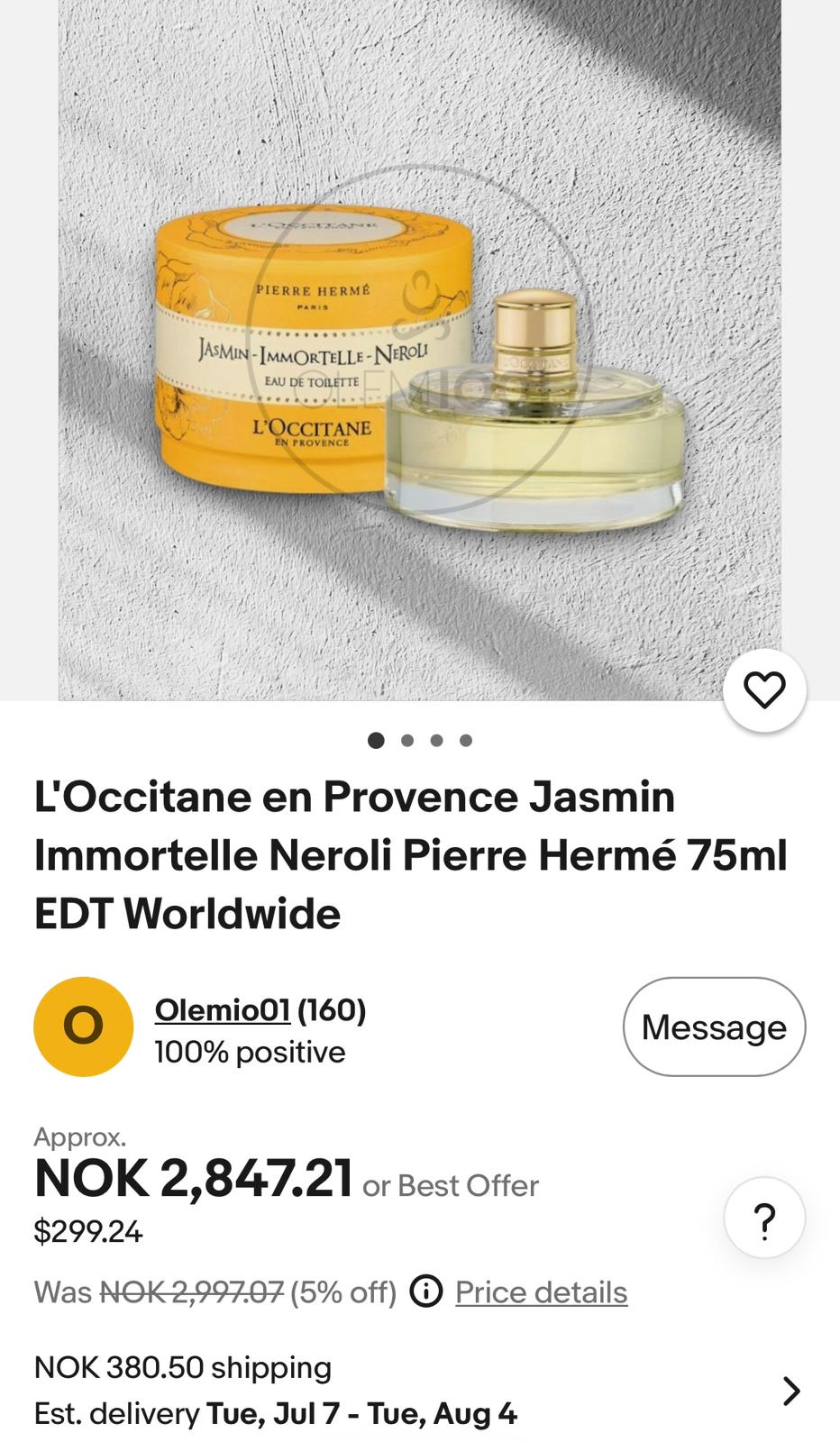Add this perfume to the watchlist heart
The width and height of the screenshot is (840, 1442).
pyautogui.click(x=764, y=690)
